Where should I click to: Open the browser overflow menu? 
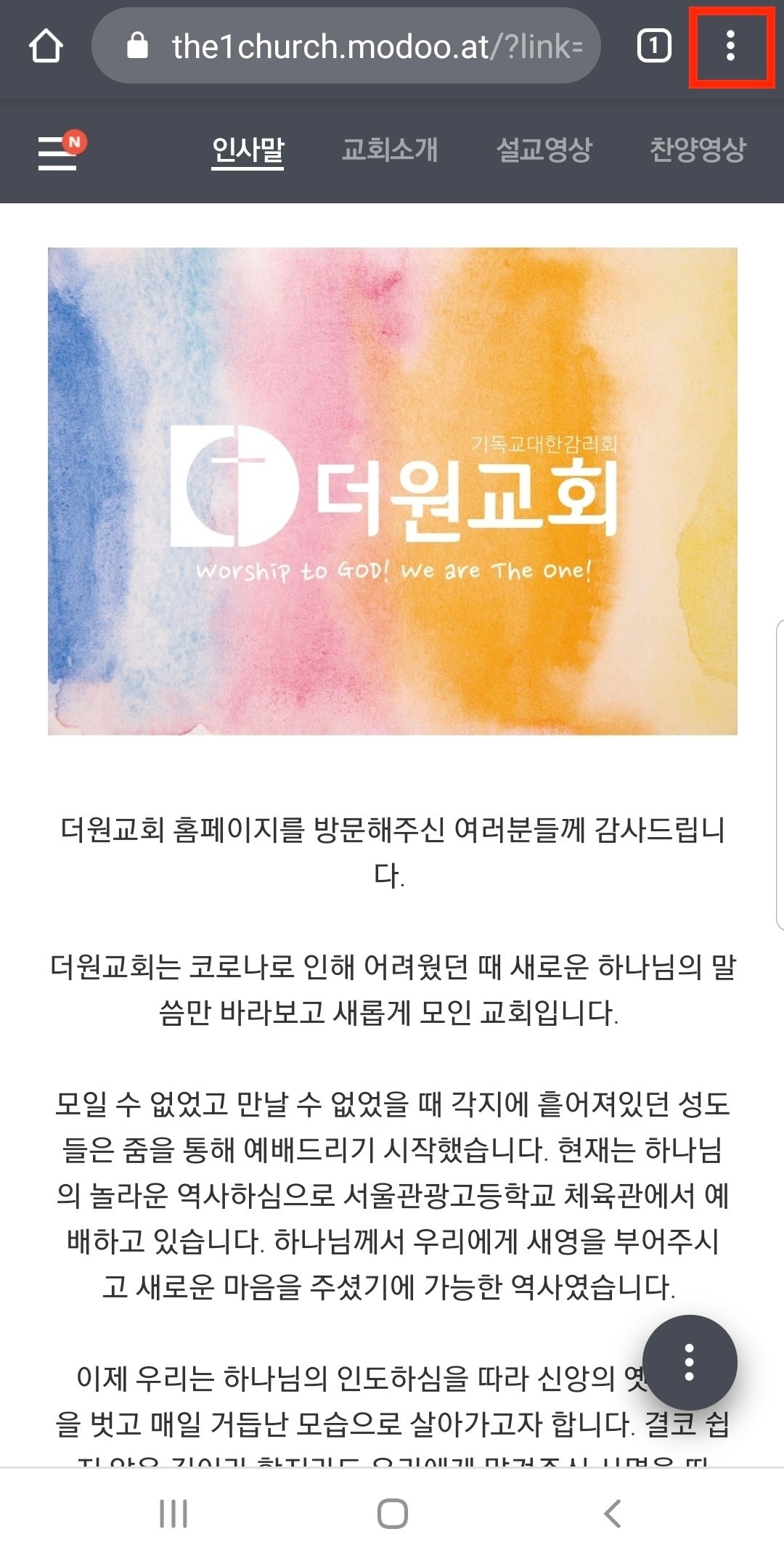tap(730, 46)
